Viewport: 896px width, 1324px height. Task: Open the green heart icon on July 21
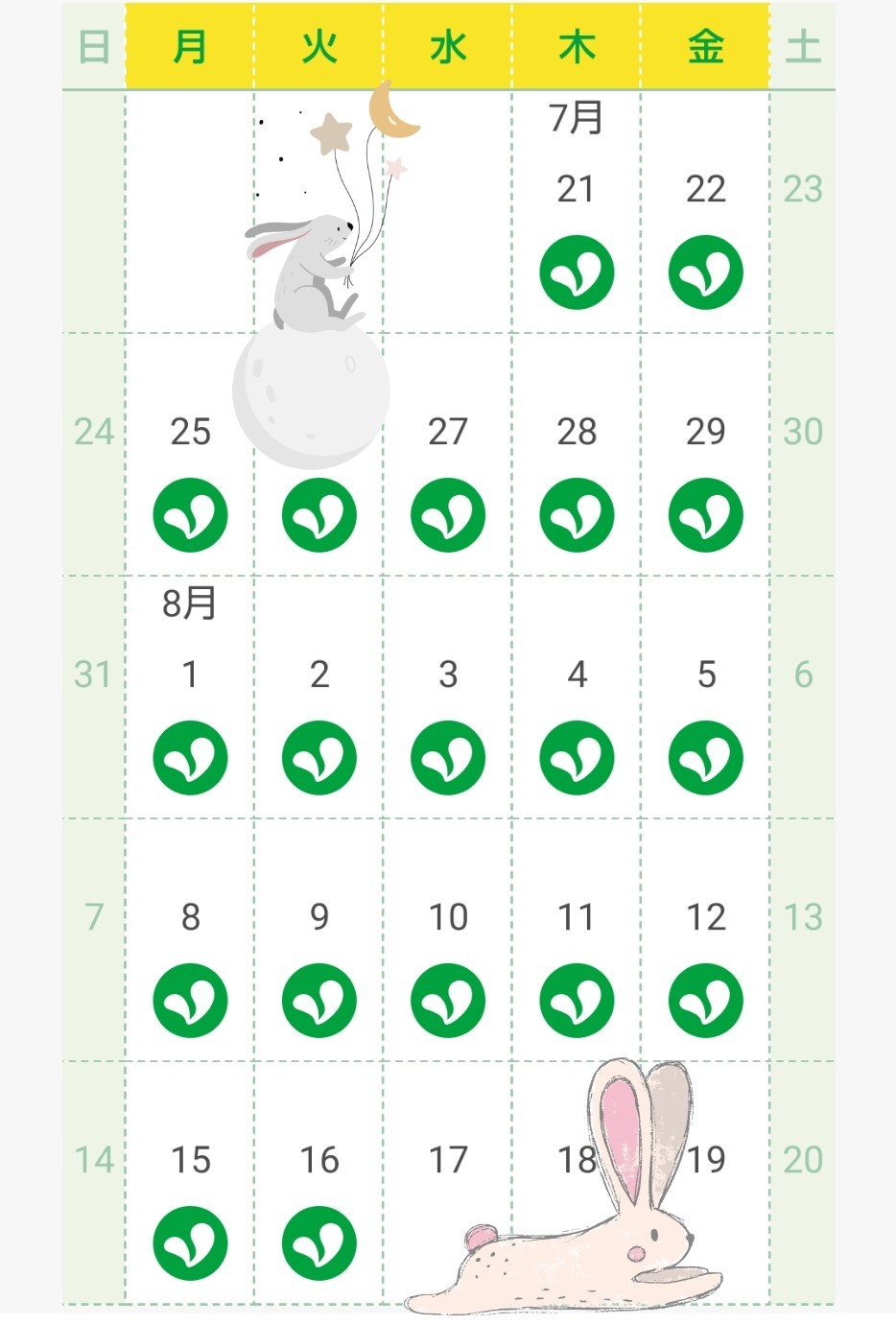[577, 272]
